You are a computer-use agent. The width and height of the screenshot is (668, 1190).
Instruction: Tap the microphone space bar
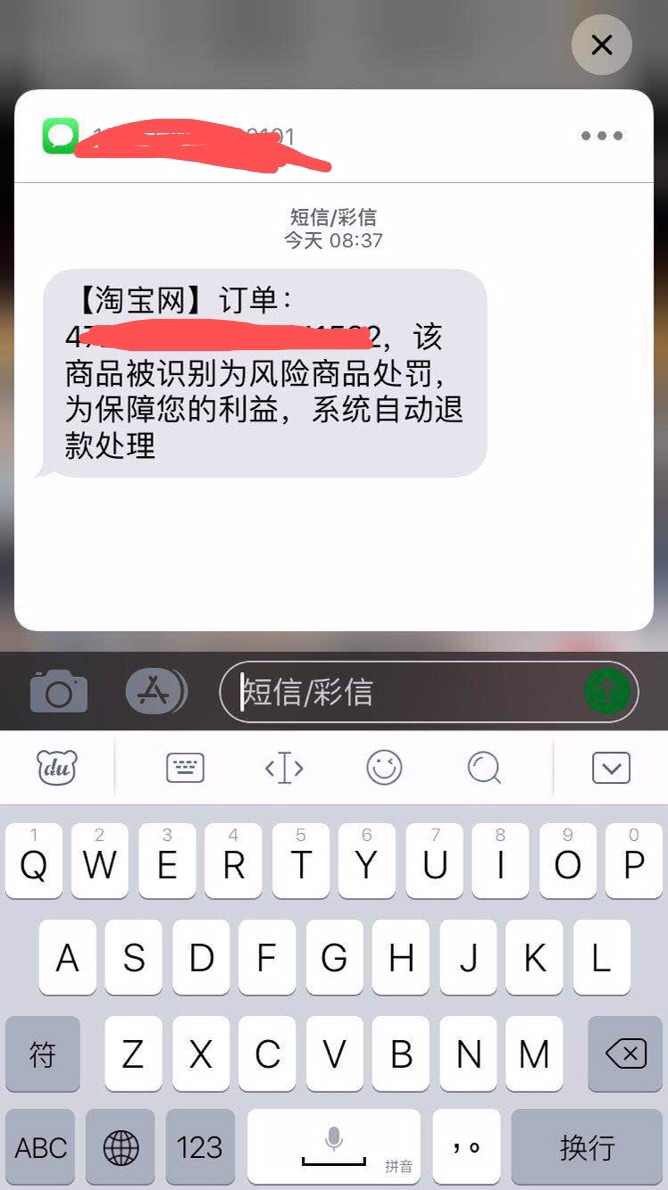(334, 1147)
